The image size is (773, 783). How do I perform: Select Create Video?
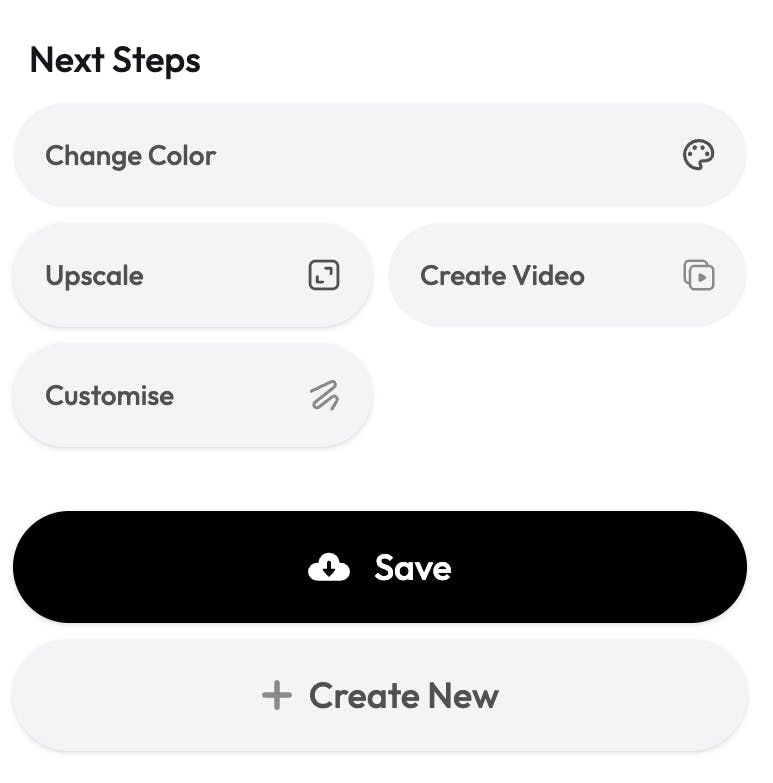click(567, 276)
